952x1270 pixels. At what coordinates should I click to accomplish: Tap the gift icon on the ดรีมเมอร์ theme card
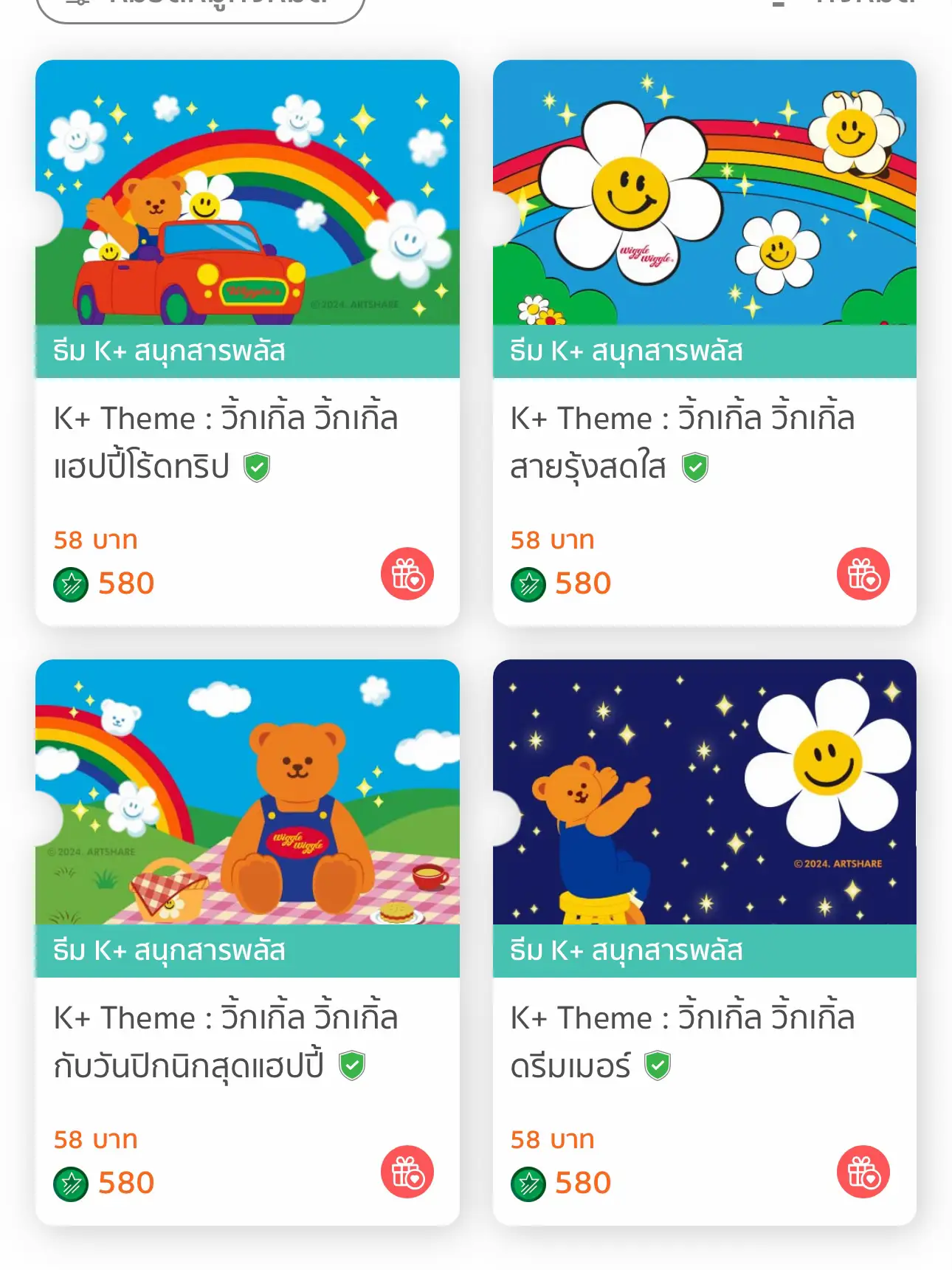click(862, 1171)
